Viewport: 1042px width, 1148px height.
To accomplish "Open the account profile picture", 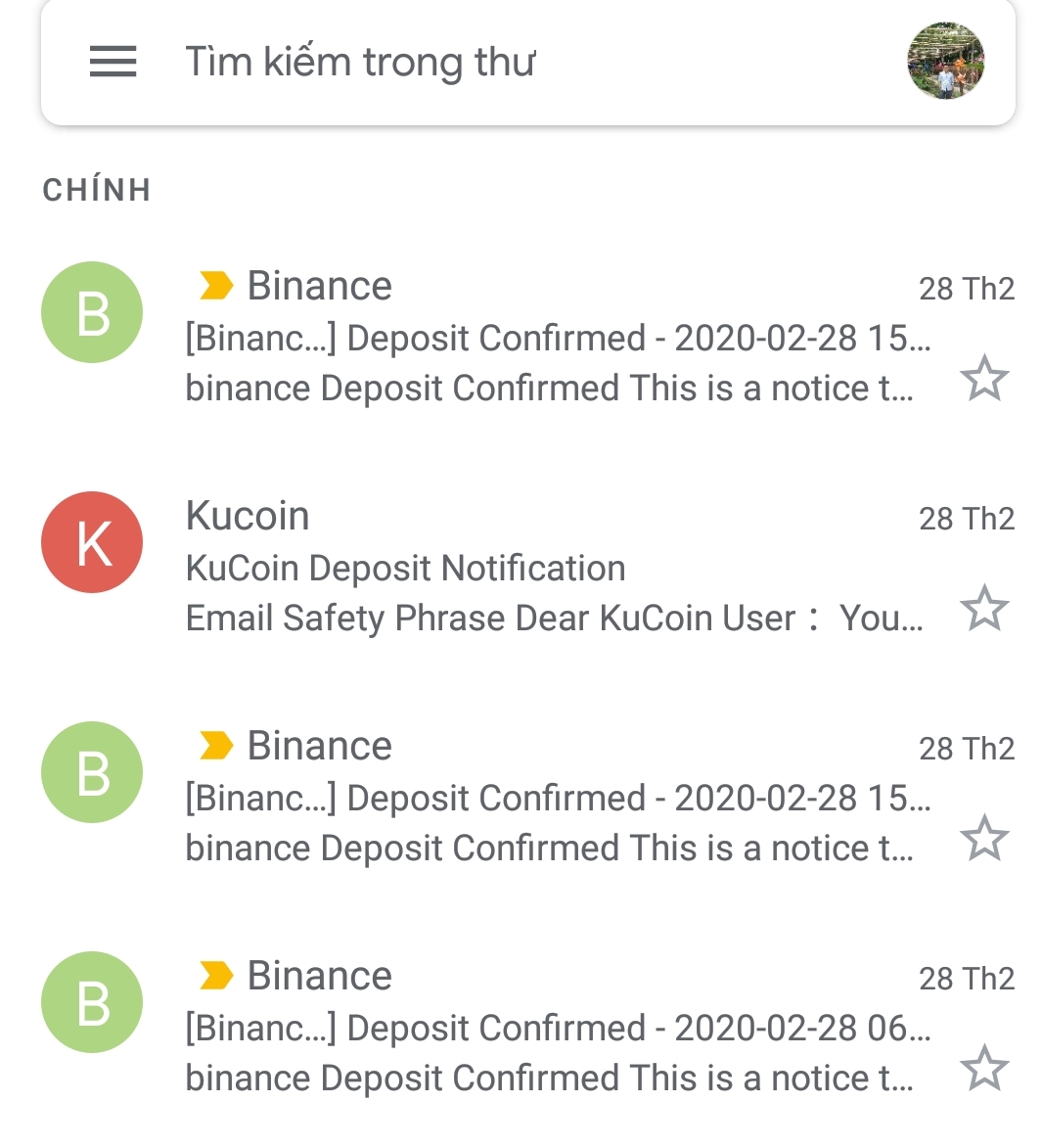I will 945,62.
